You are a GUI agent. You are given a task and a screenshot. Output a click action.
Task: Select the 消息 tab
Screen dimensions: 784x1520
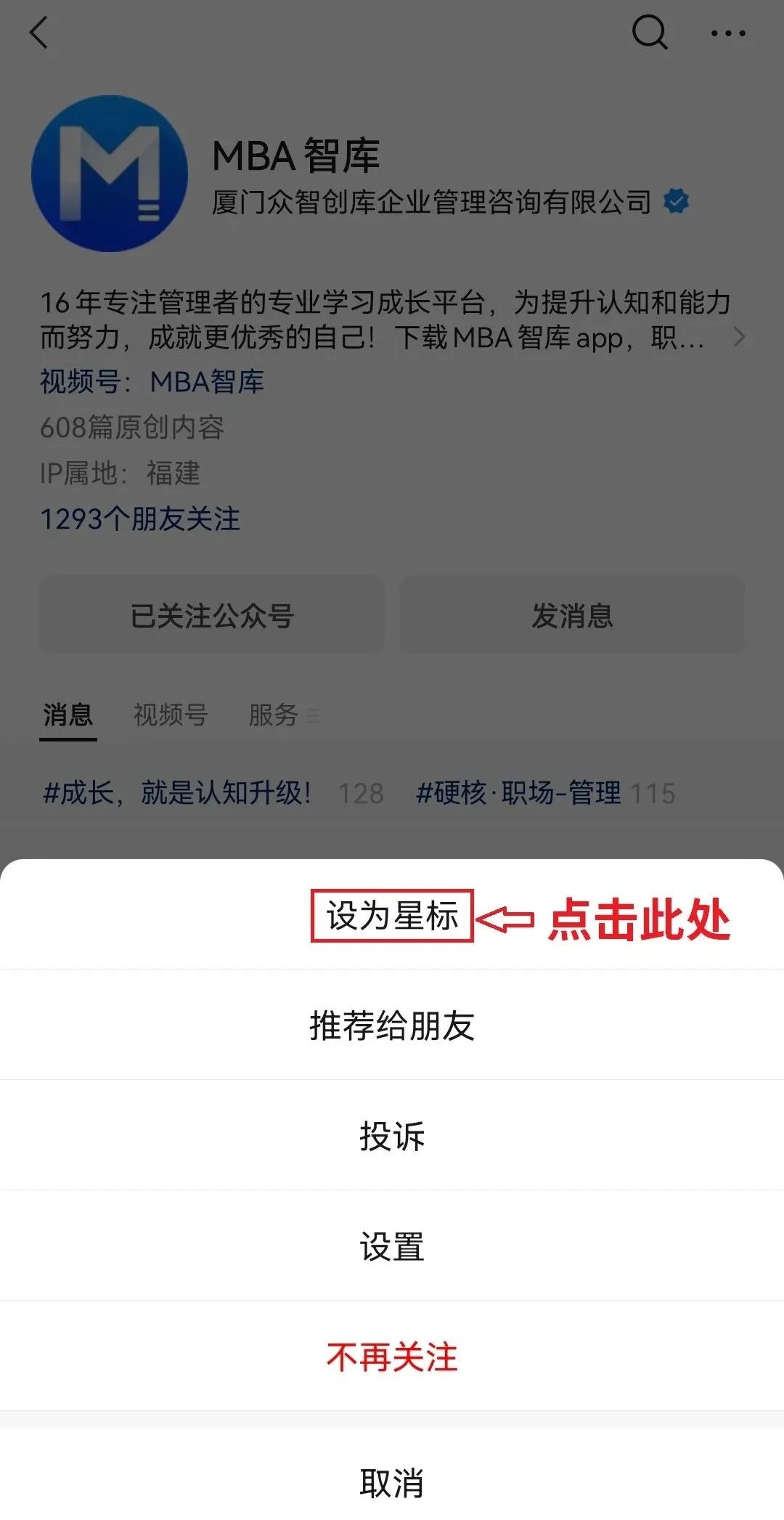[x=68, y=715]
